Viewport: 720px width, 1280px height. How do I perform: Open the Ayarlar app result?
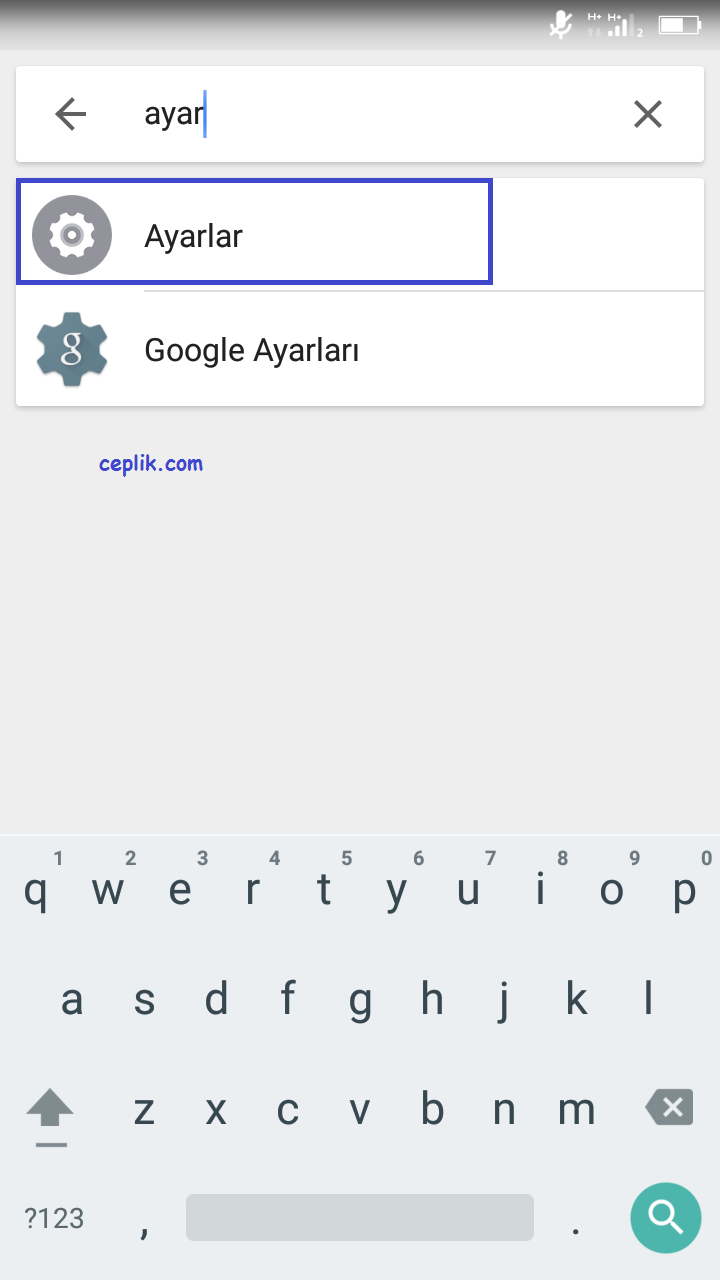coord(360,235)
